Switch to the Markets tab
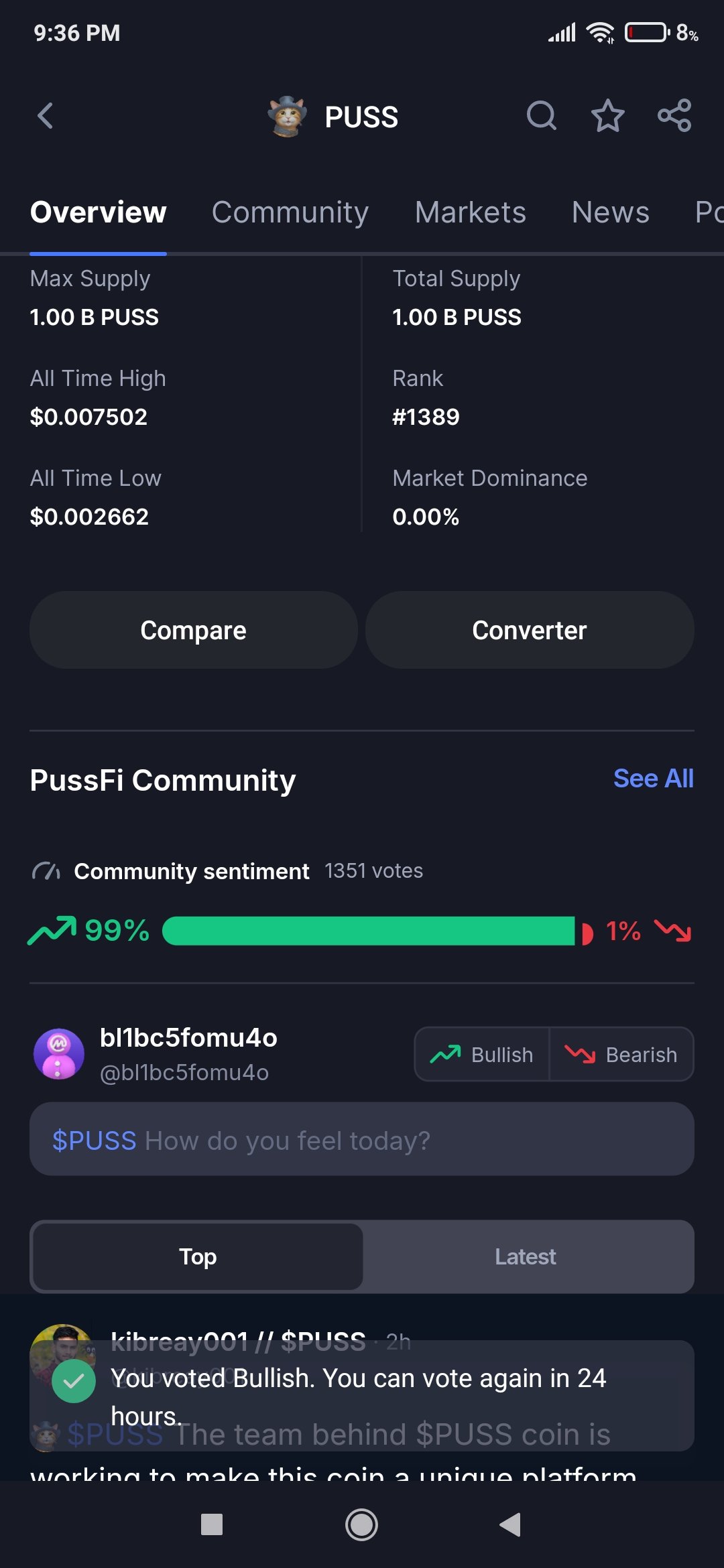 click(471, 212)
